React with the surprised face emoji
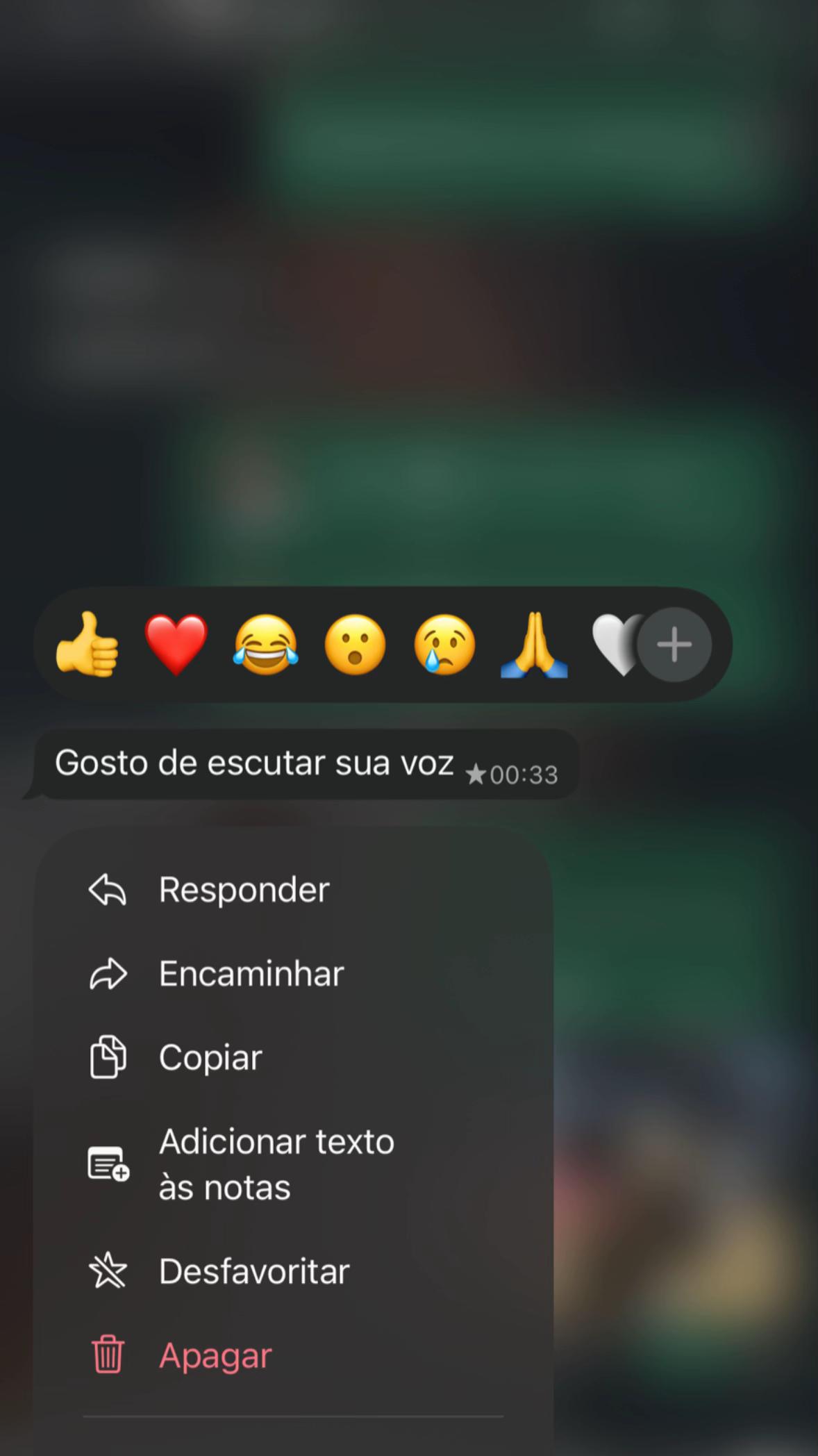This screenshot has height=1456, width=818. coord(356,645)
